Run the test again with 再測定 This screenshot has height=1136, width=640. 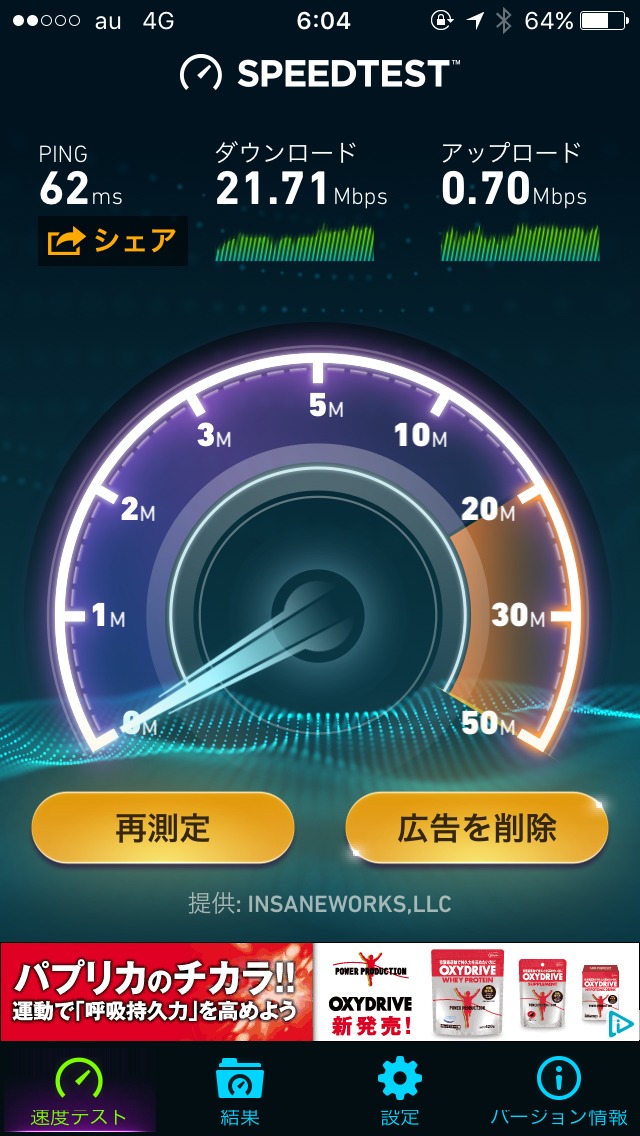click(x=163, y=828)
